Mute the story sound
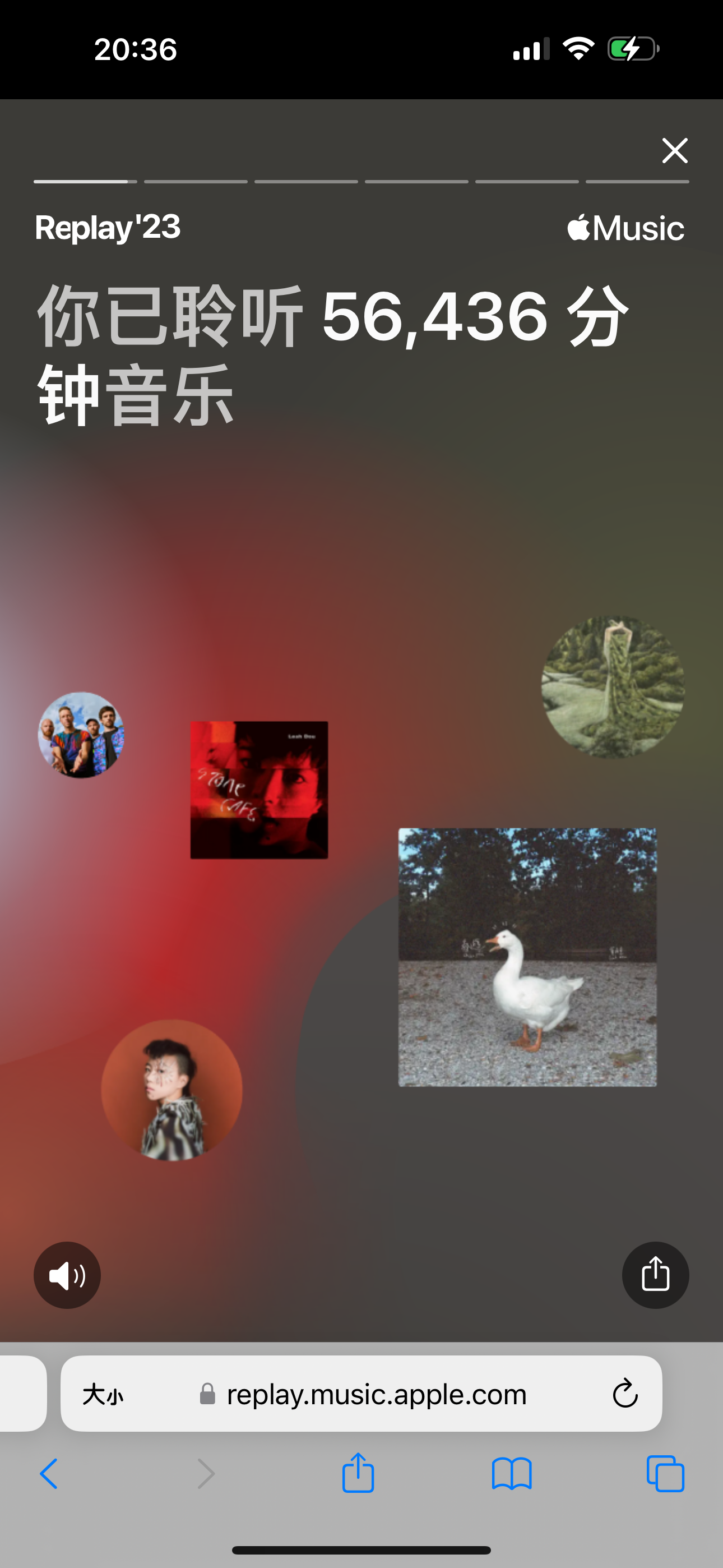The width and height of the screenshot is (723, 1568). pyautogui.click(x=67, y=1275)
